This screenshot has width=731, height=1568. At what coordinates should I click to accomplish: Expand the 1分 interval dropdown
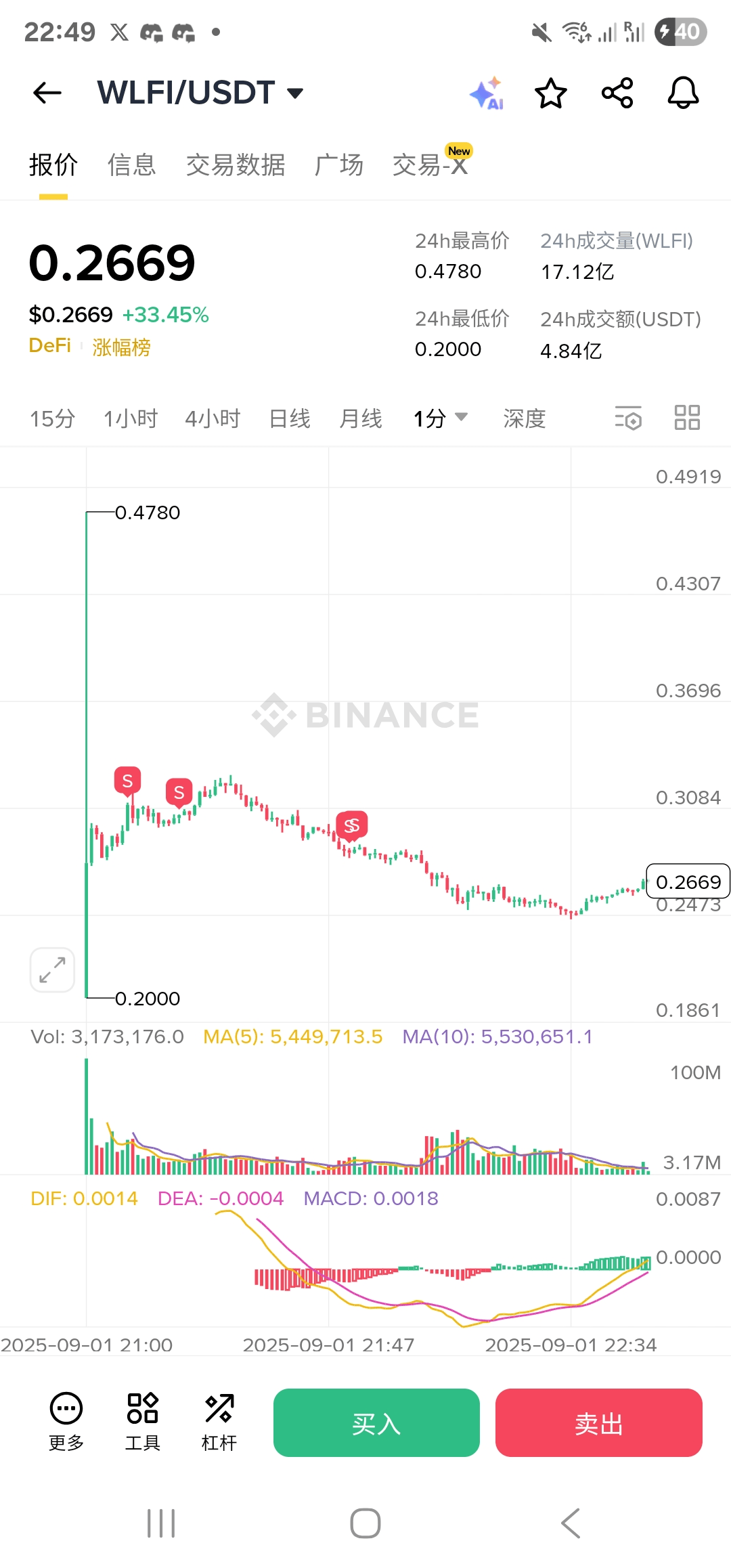pos(441,418)
